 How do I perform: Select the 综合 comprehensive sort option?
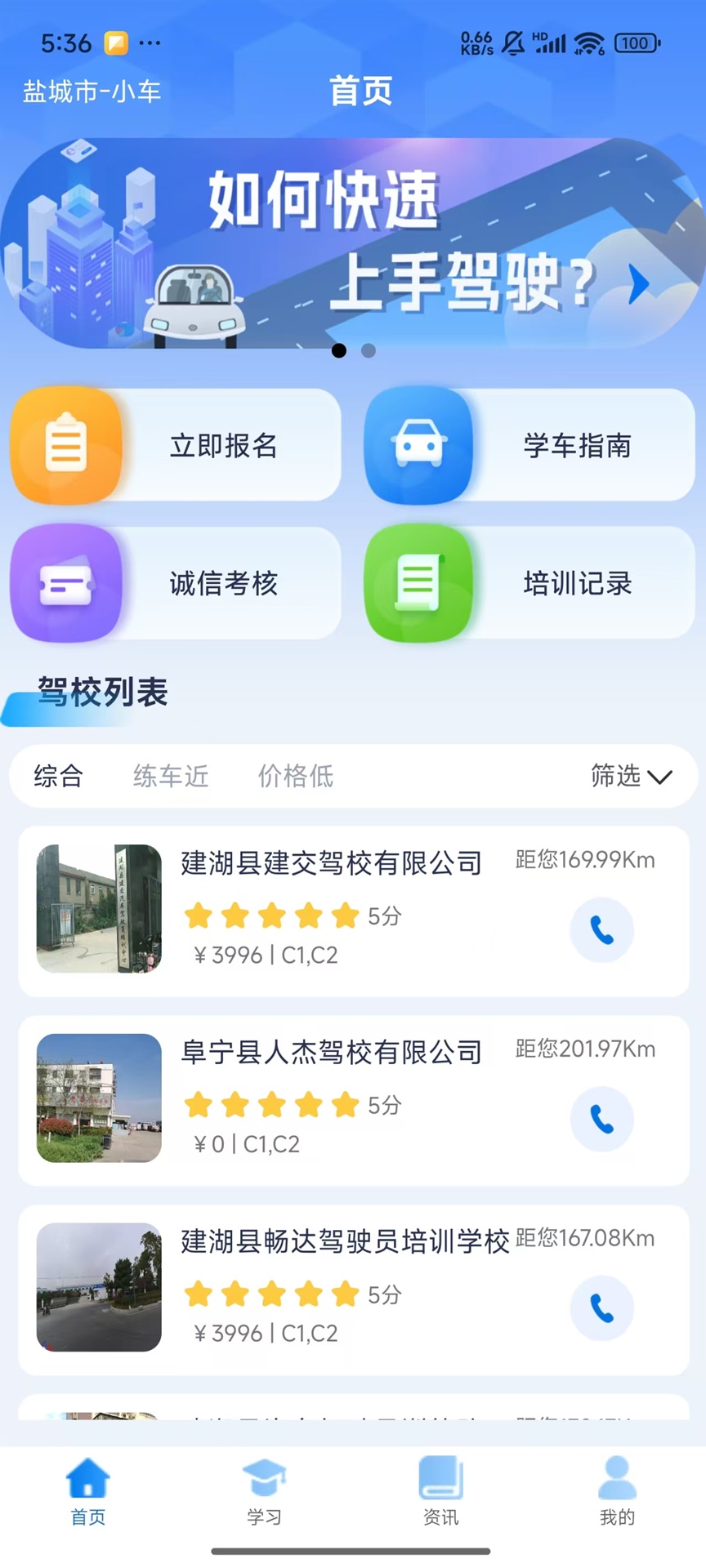58,777
